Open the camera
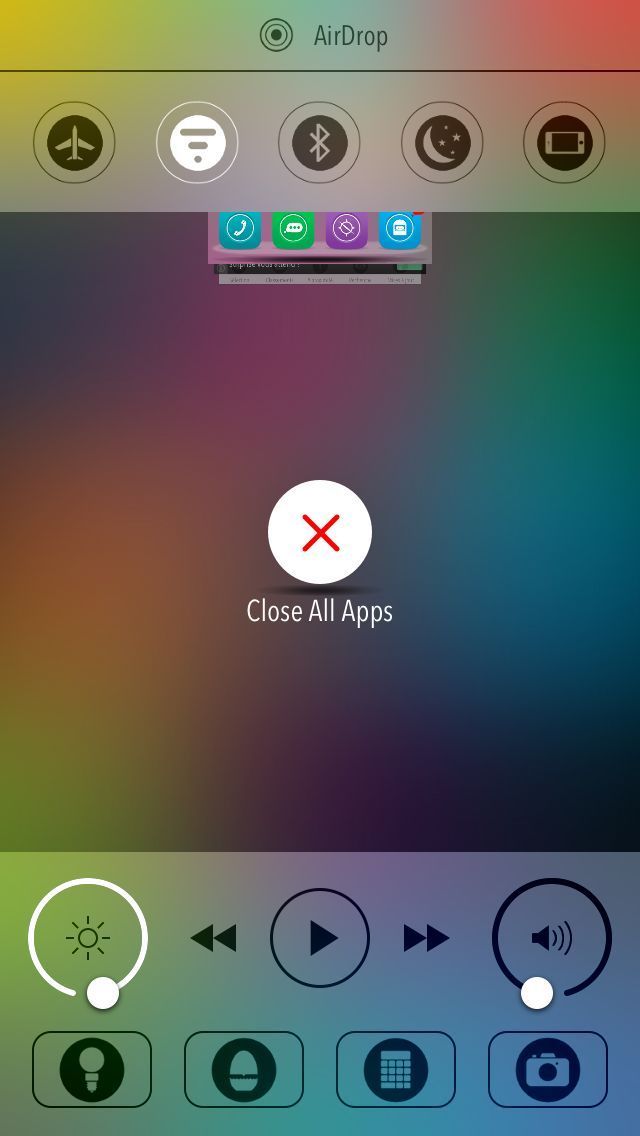Image resolution: width=640 pixels, height=1136 pixels. point(548,1070)
